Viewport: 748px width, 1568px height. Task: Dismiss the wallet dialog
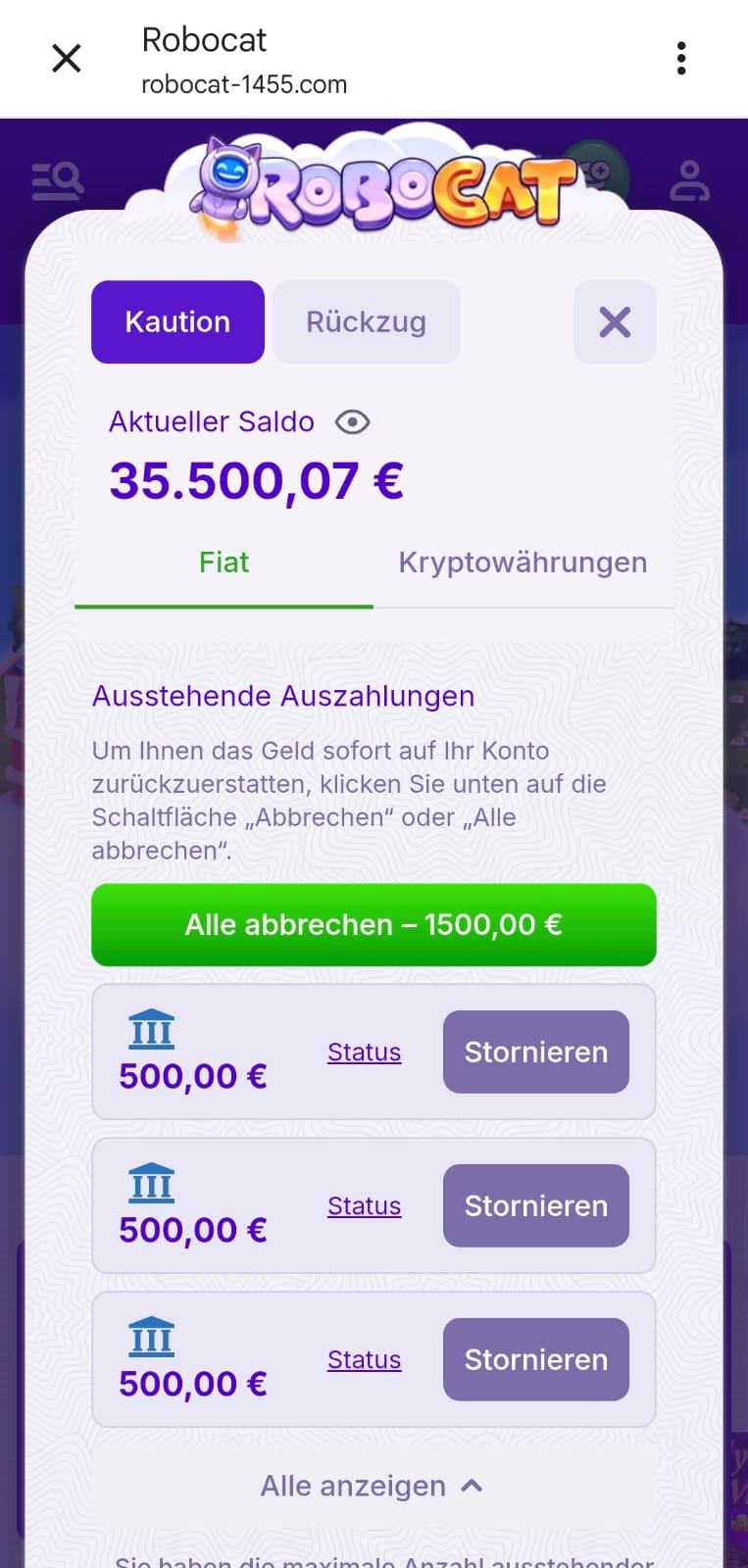click(x=615, y=322)
